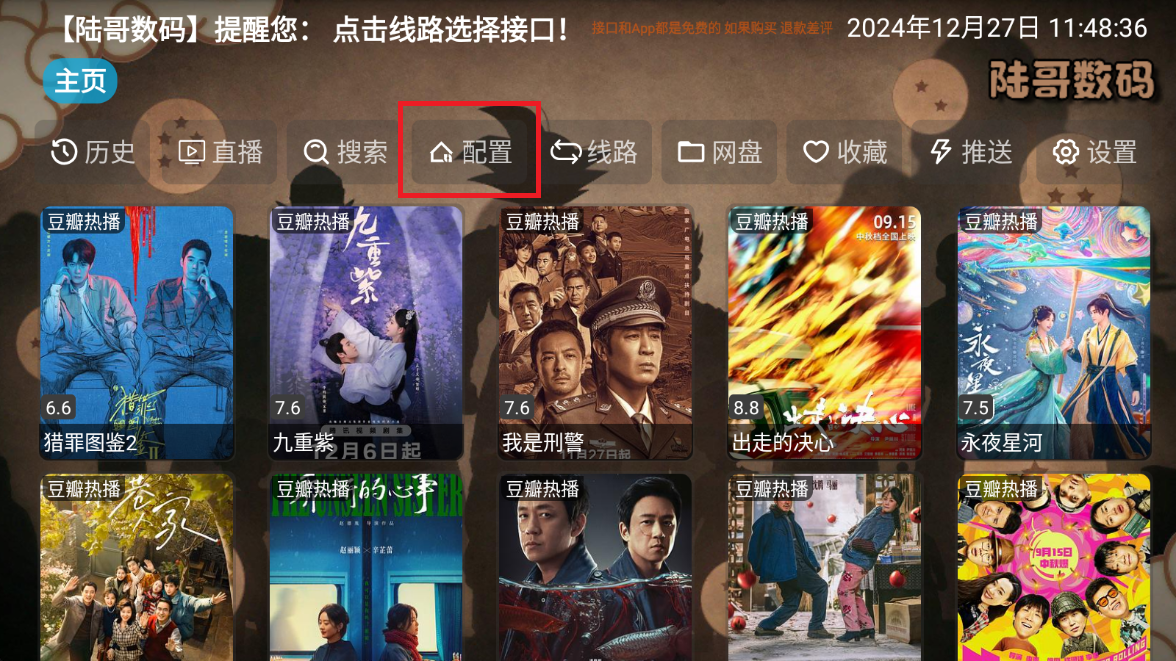Open the 历史 history page
This screenshot has width=1176, height=661.
93,152
